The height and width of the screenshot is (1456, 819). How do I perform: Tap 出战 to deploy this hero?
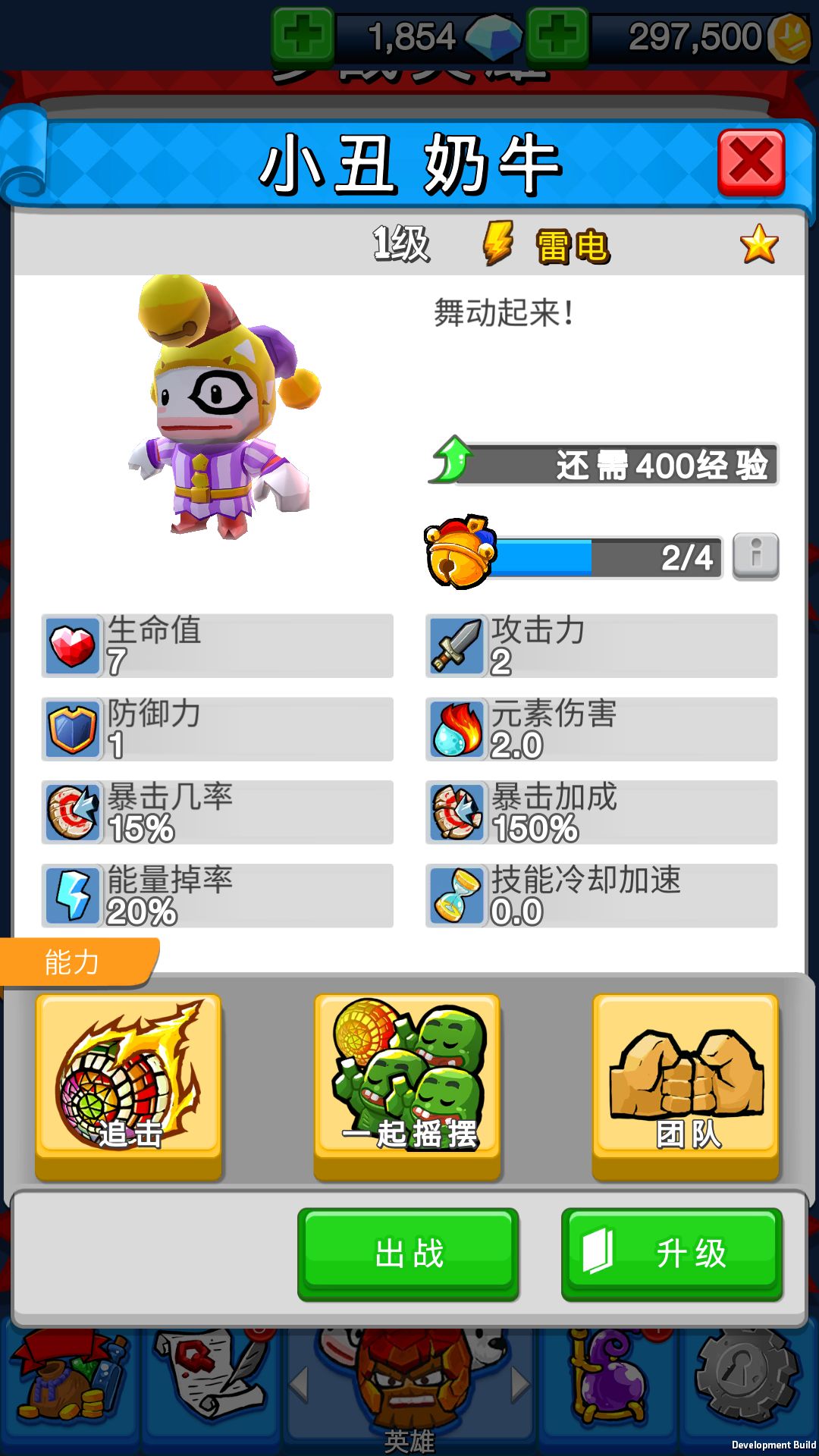(x=408, y=1253)
